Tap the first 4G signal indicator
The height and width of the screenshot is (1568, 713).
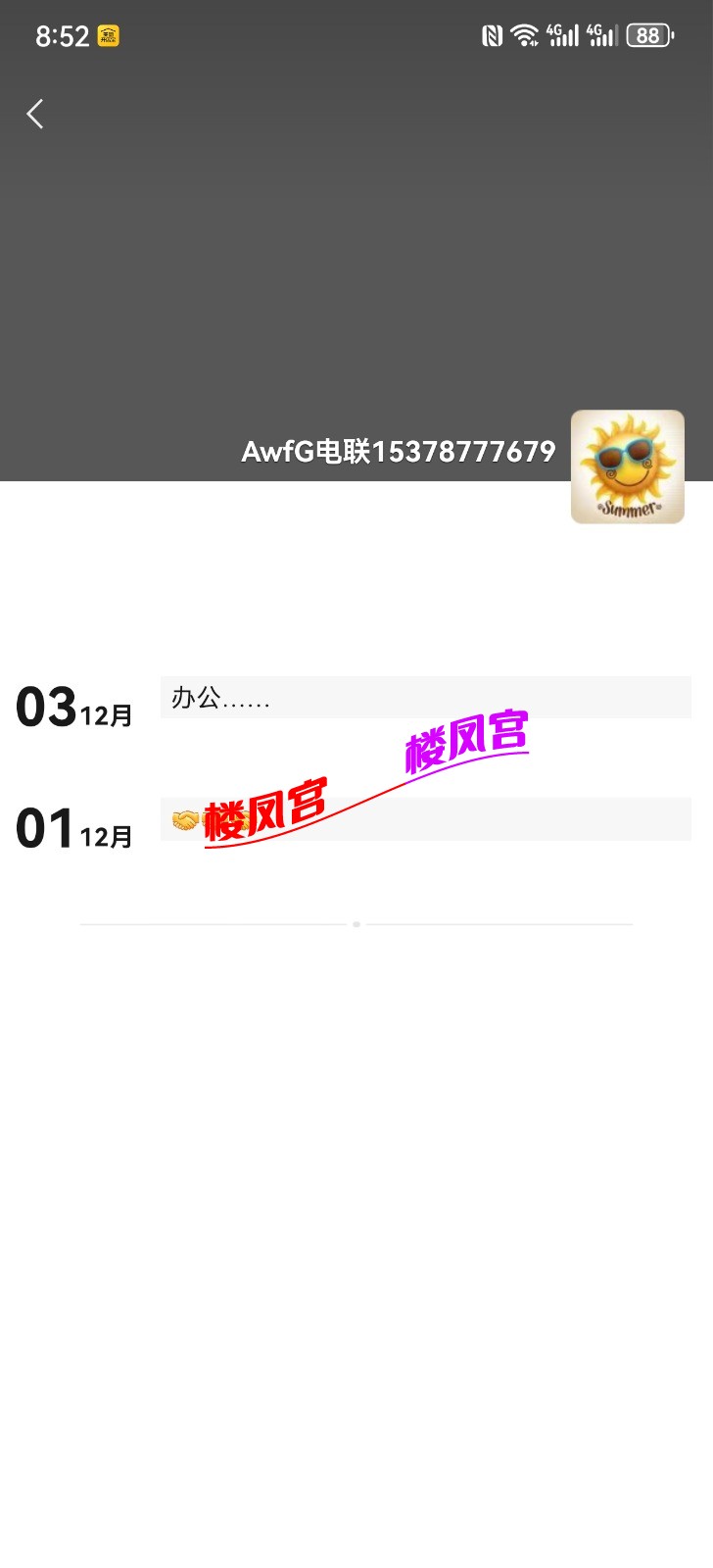coord(561,35)
